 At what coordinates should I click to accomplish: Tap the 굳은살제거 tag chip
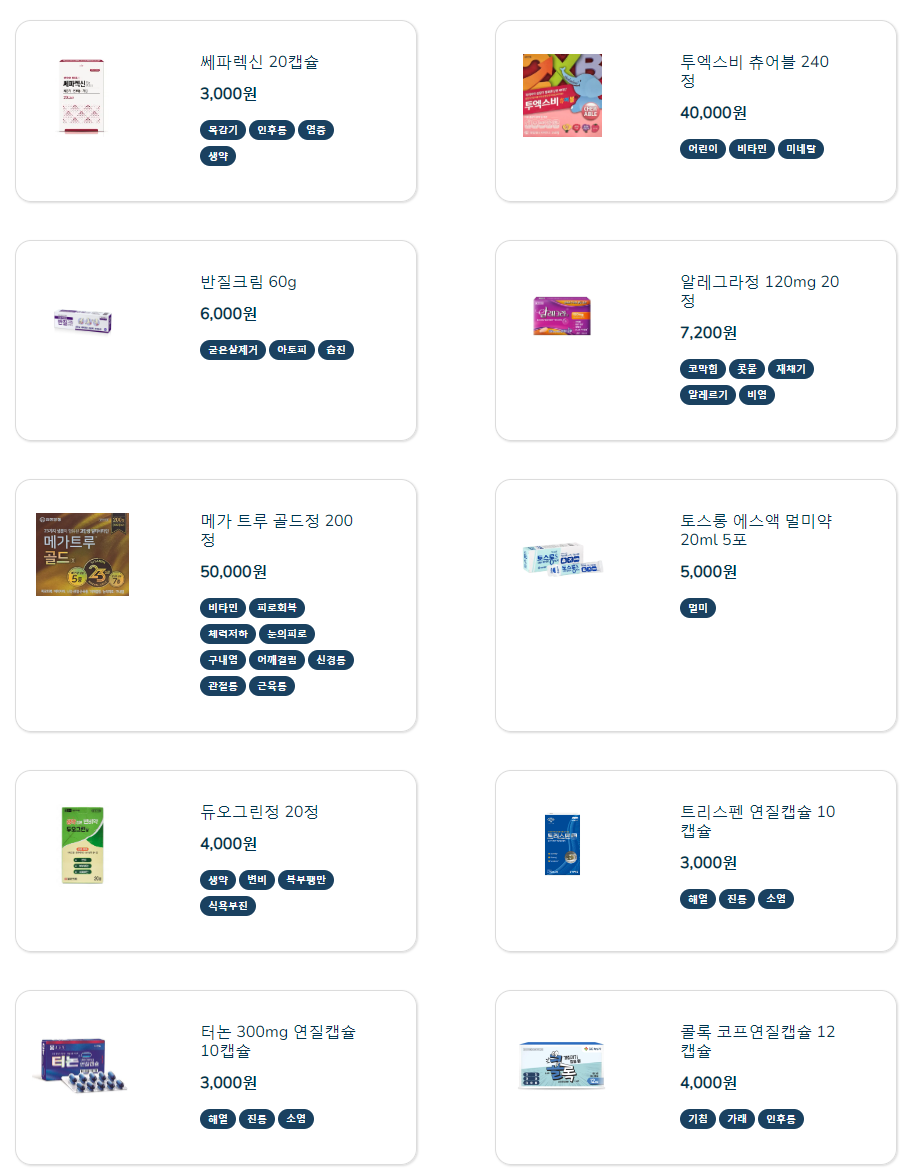(x=233, y=350)
